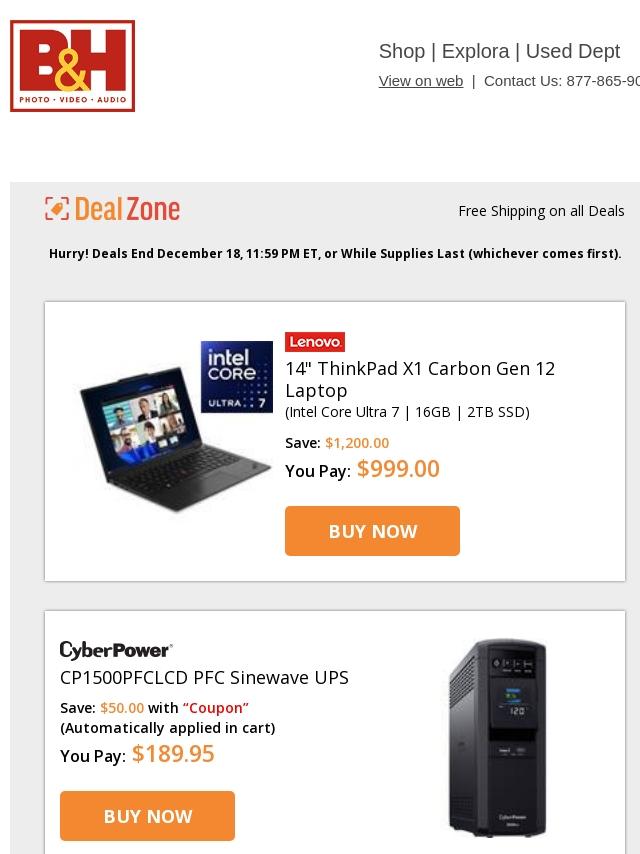Open the Shop link in header
This screenshot has width=640, height=854.
click(x=401, y=51)
